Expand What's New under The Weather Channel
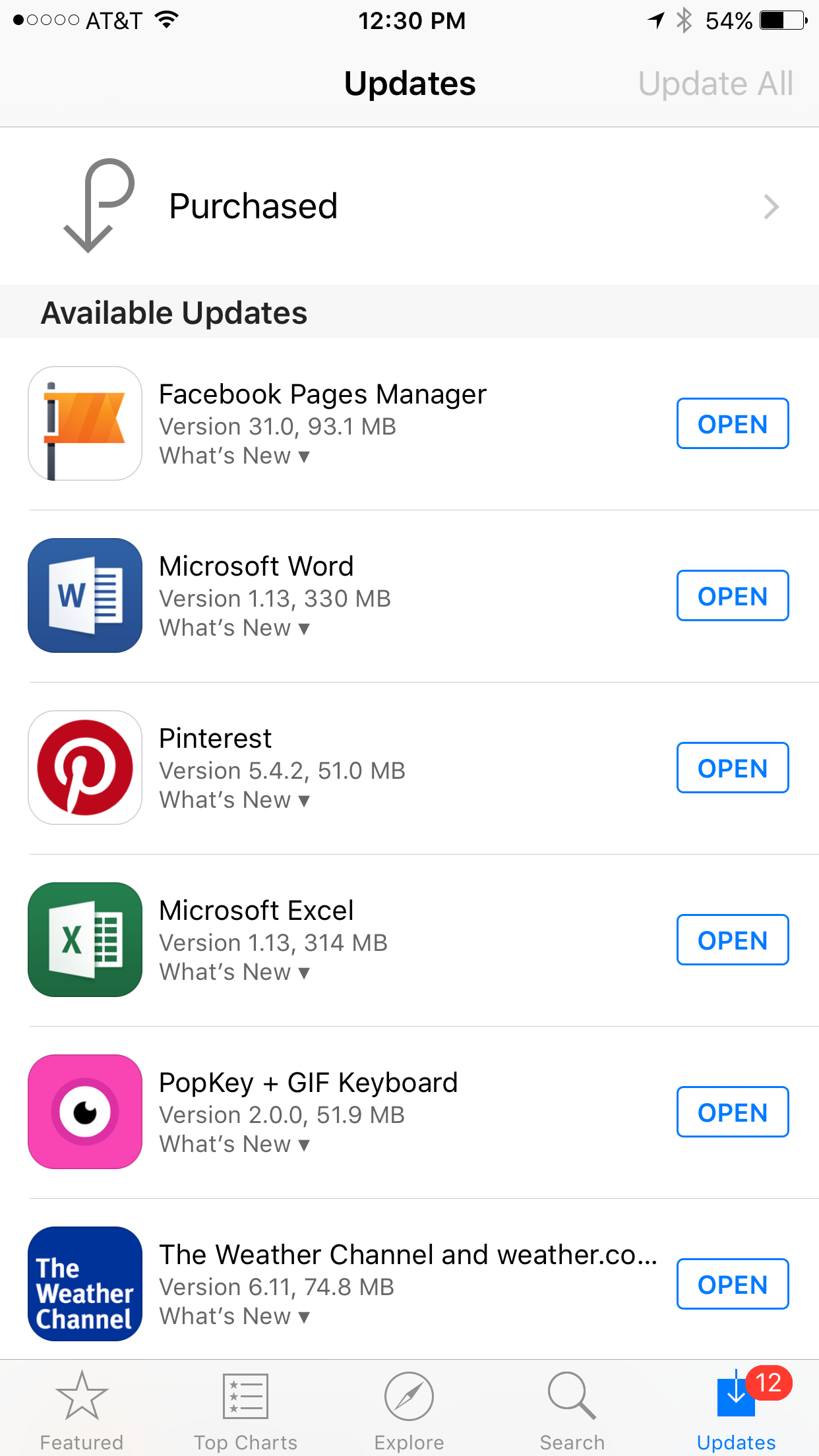 (235, 1316)
